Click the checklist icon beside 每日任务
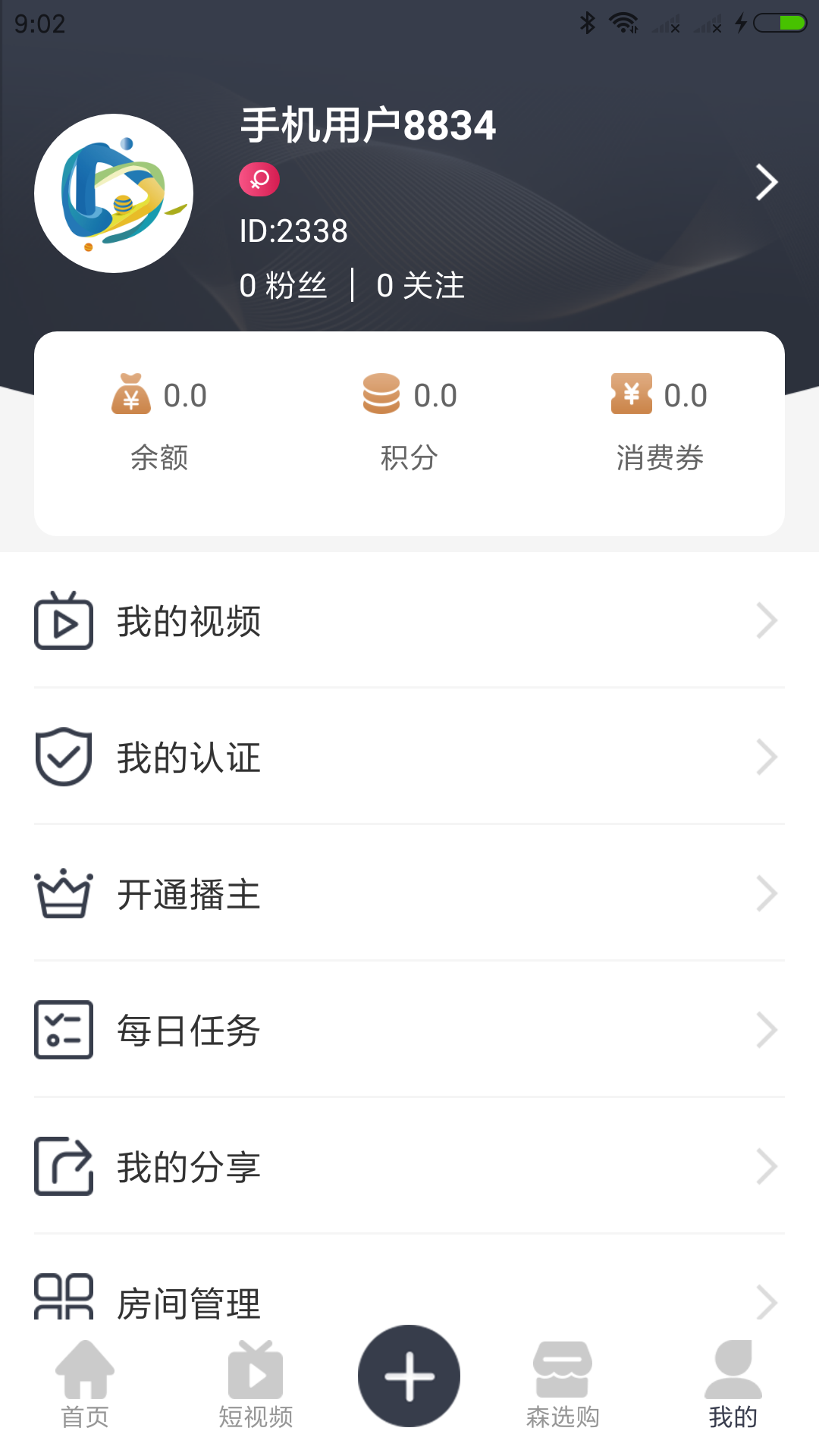 tap(64, 1030)
